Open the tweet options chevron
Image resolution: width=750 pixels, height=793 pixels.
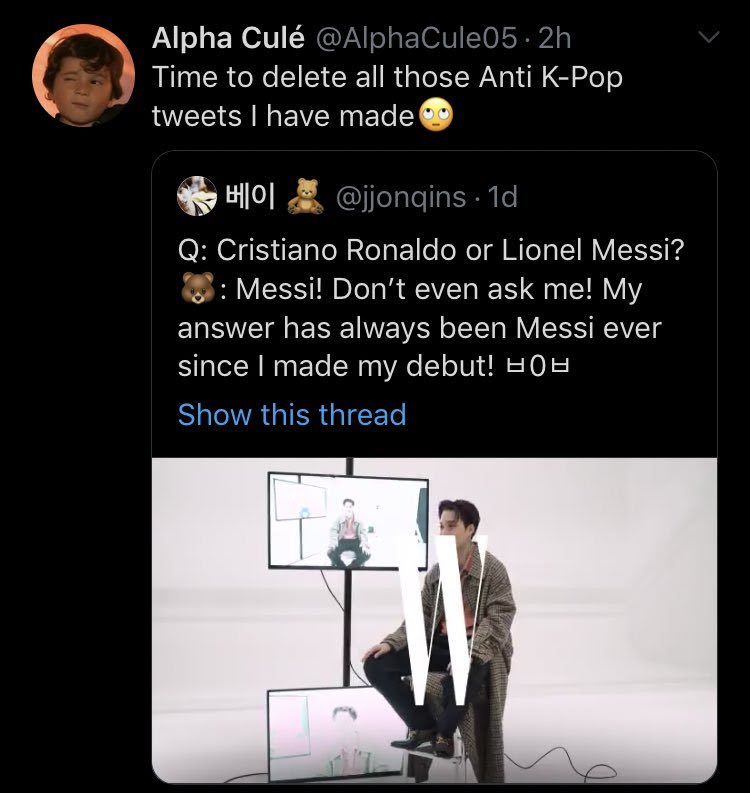pos(708,38)
